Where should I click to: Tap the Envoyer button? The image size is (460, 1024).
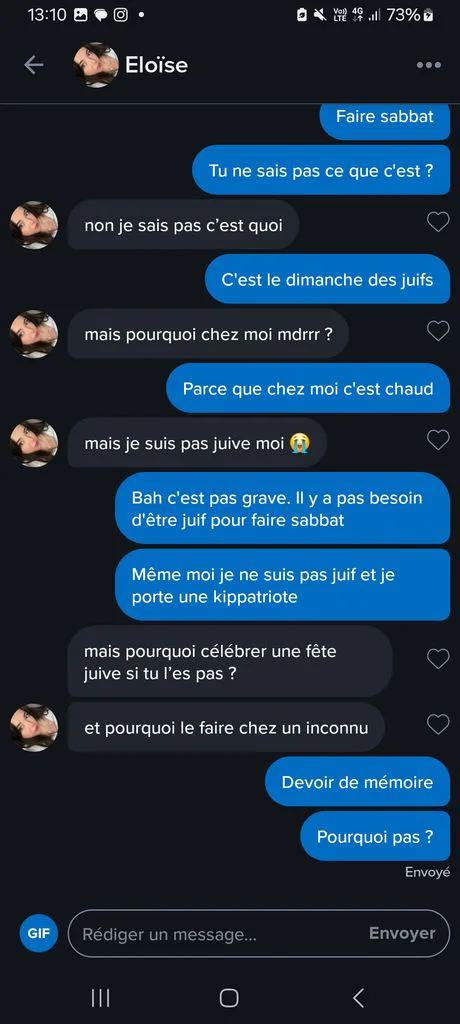click(x=402, y=934)
